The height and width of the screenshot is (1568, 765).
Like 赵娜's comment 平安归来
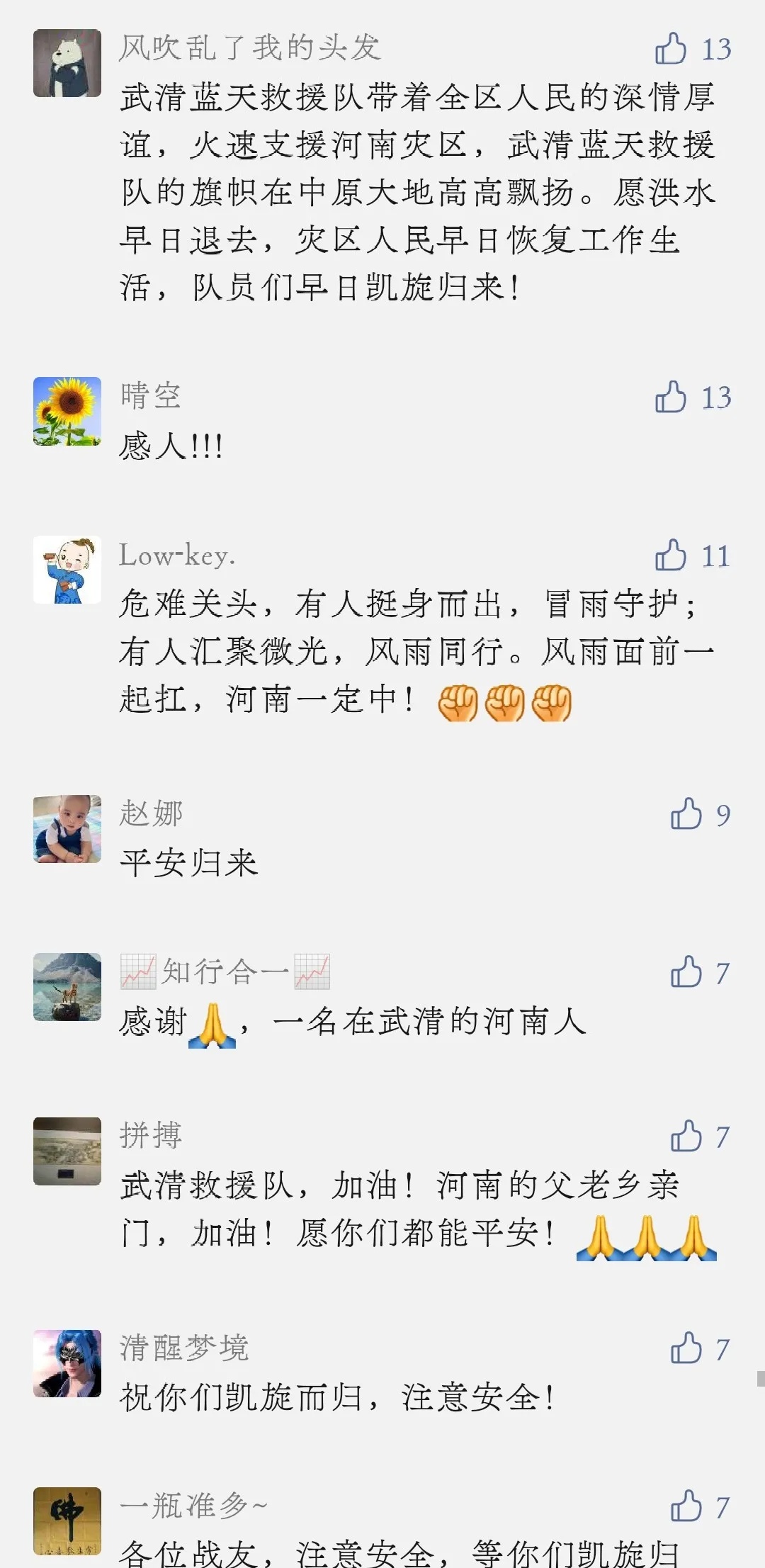(x=686, y=814)
